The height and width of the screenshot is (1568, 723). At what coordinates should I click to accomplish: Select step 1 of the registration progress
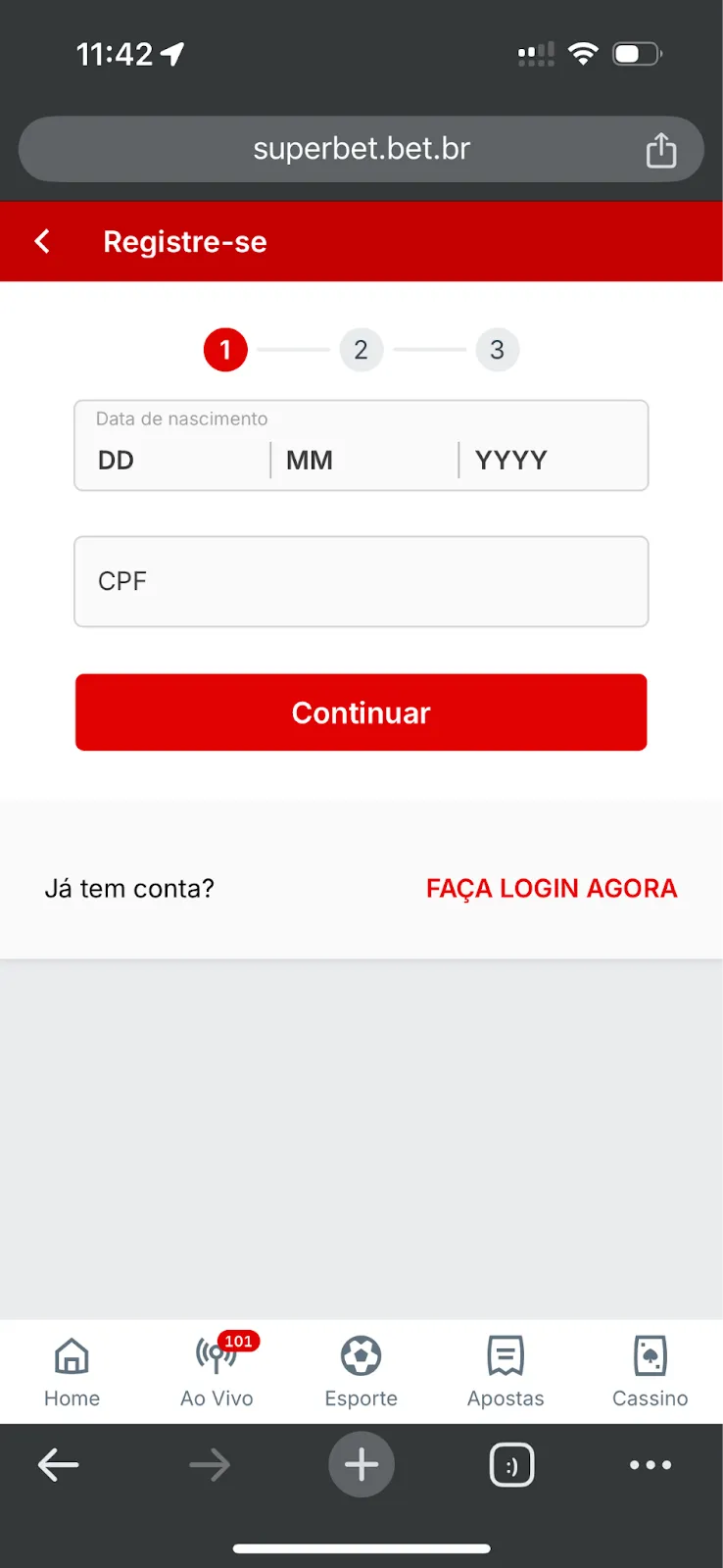(224, 350)
